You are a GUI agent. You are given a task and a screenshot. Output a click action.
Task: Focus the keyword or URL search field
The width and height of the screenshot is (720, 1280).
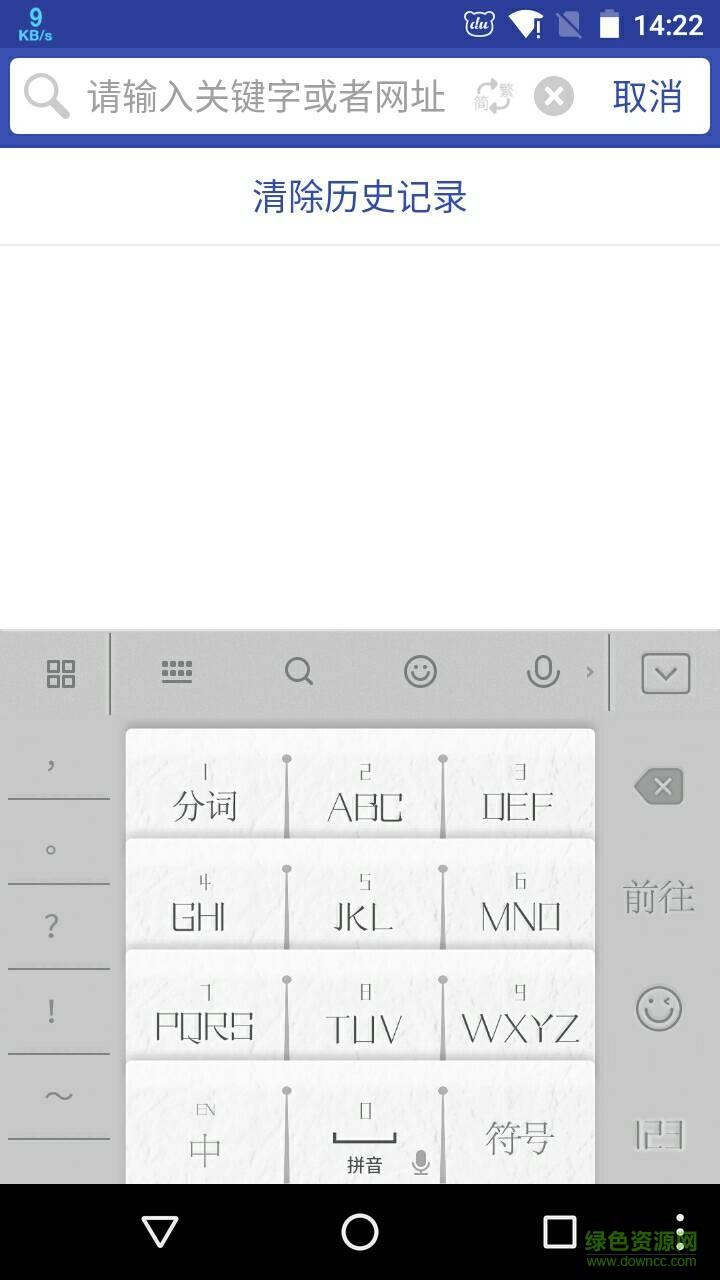click(x=266, y=97)
